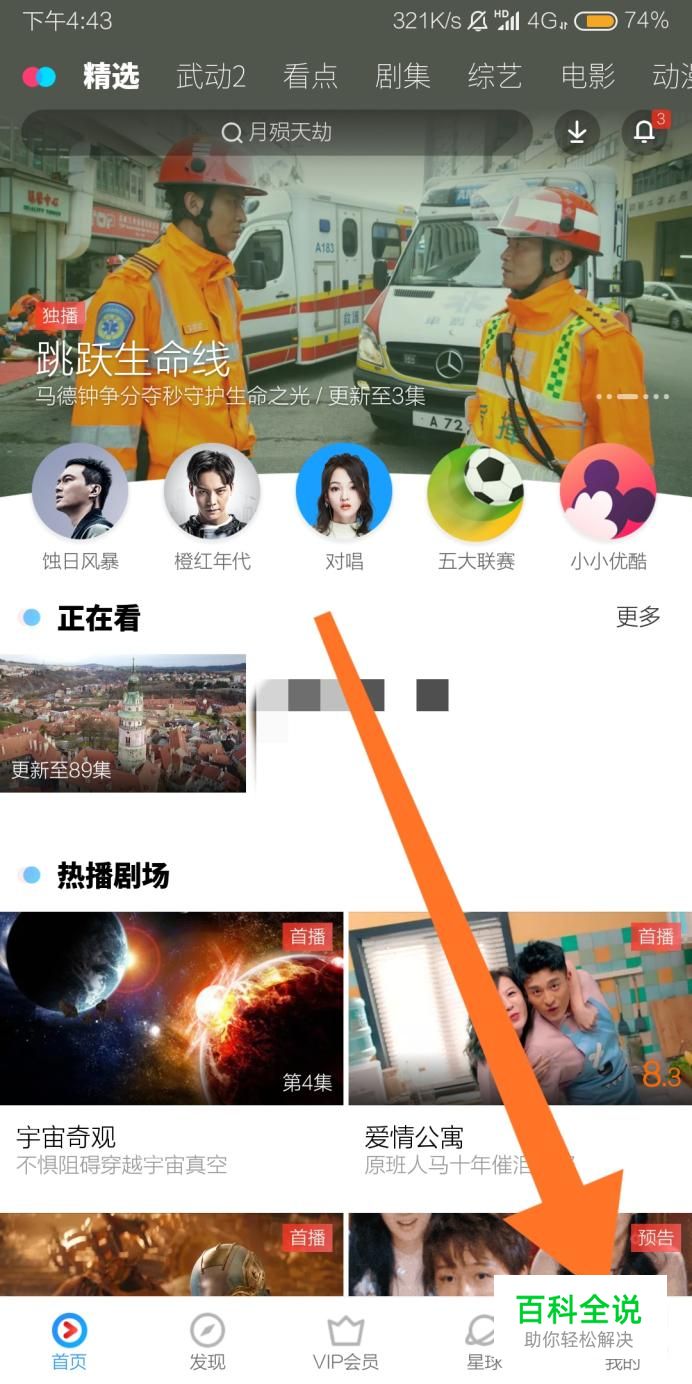The width and height of the screenshot is (692, 1384).
Task: Open the notifications bell
Action: click(644, 132)
